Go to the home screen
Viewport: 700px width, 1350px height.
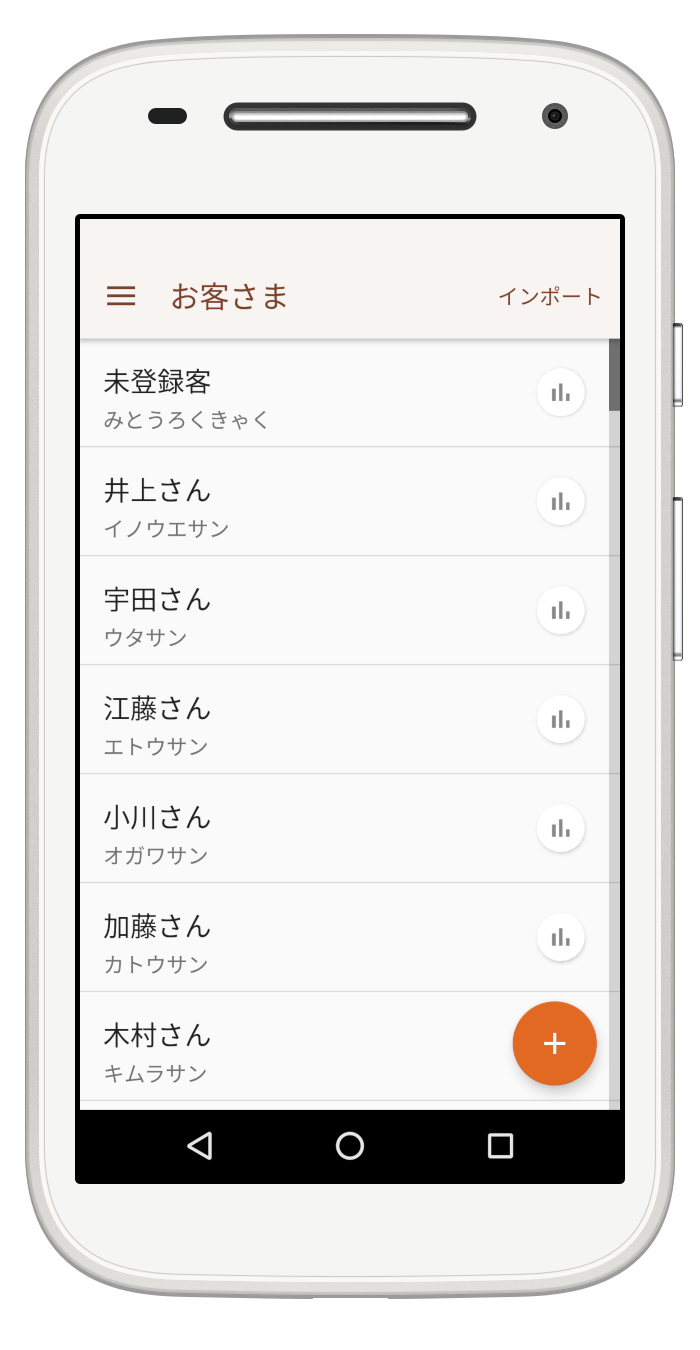tap(350, 1146)
